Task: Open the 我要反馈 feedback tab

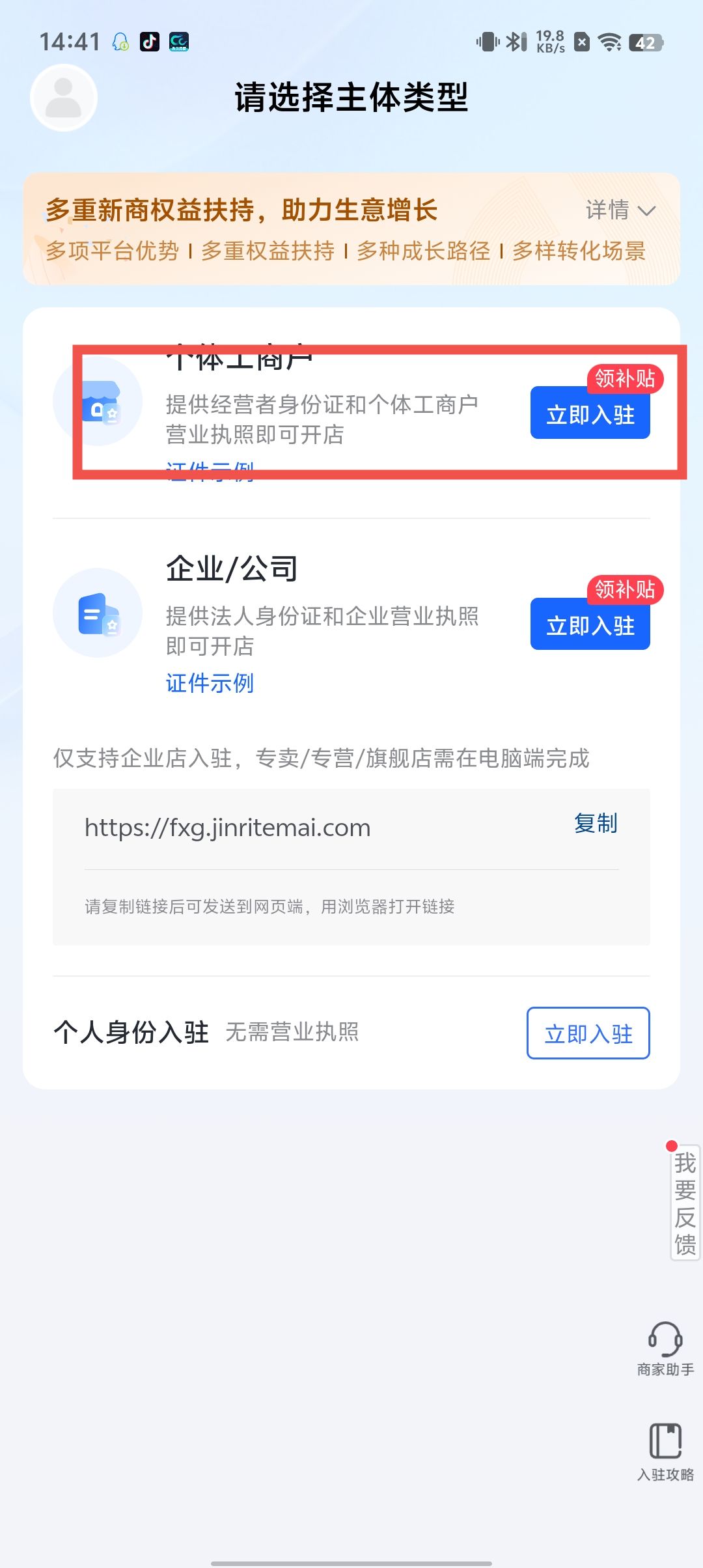Action: (x=685, y=1203)
